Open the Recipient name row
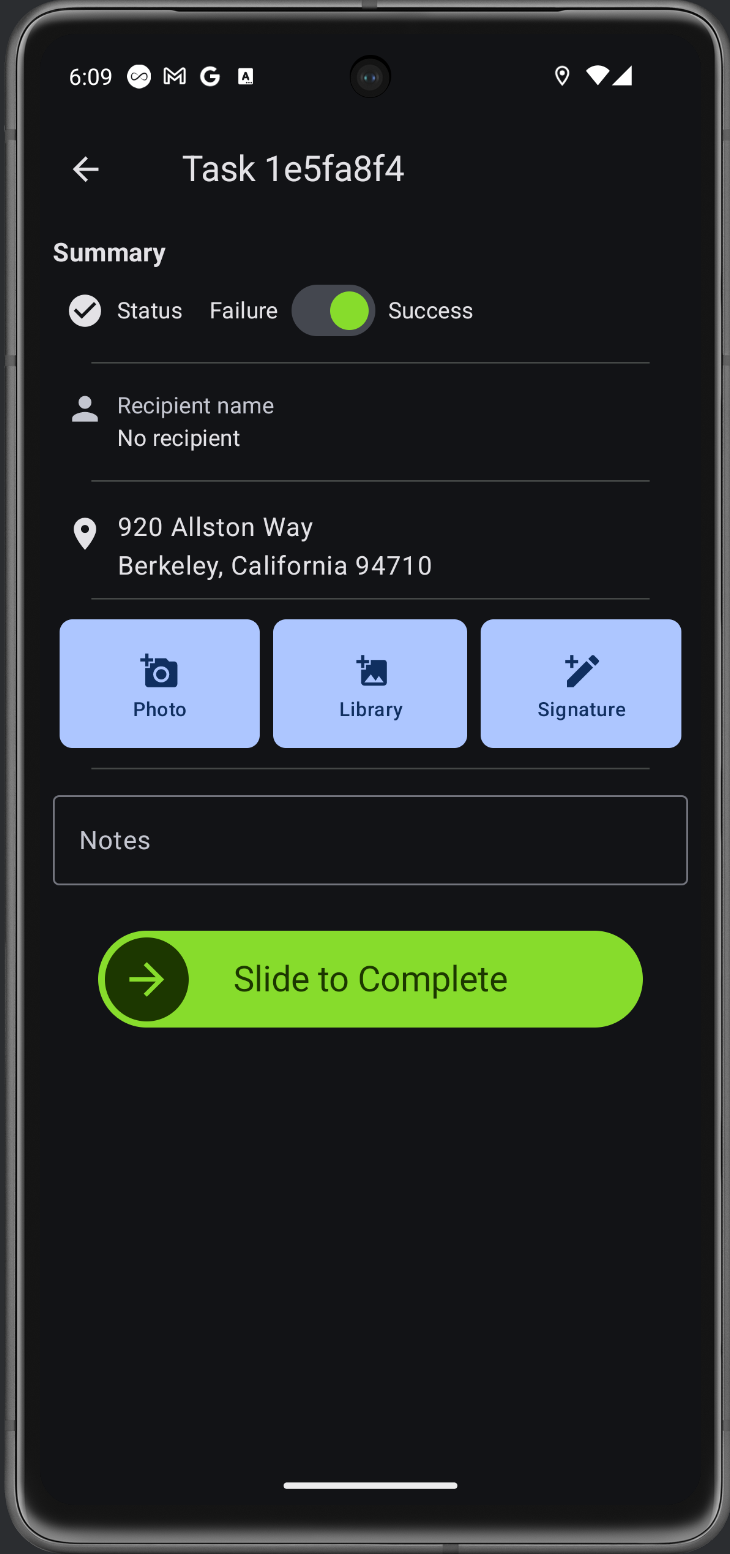This screenshot has width=730, height=1554. point(370,422)
